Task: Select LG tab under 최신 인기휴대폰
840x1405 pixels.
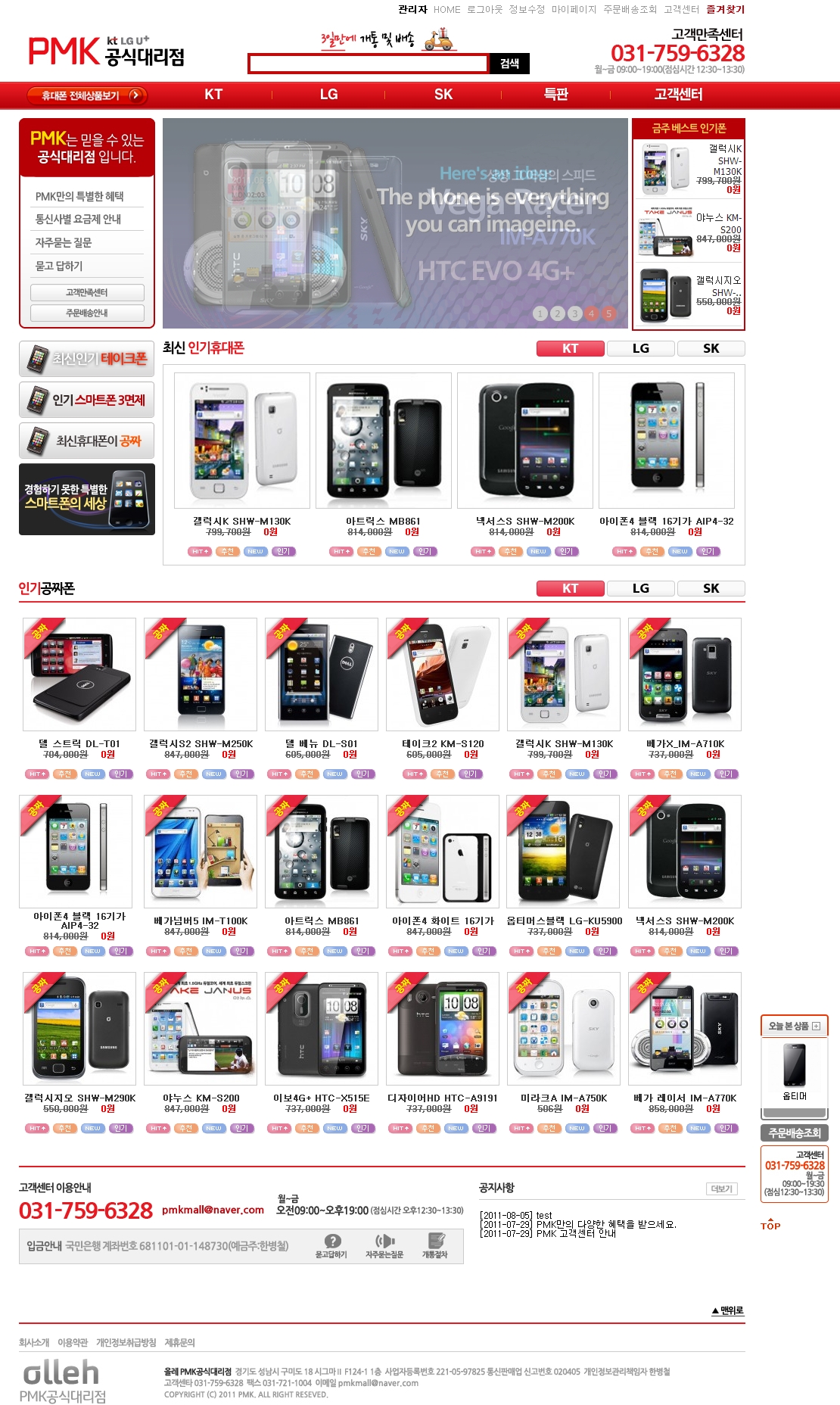Action: pos(640,348)
